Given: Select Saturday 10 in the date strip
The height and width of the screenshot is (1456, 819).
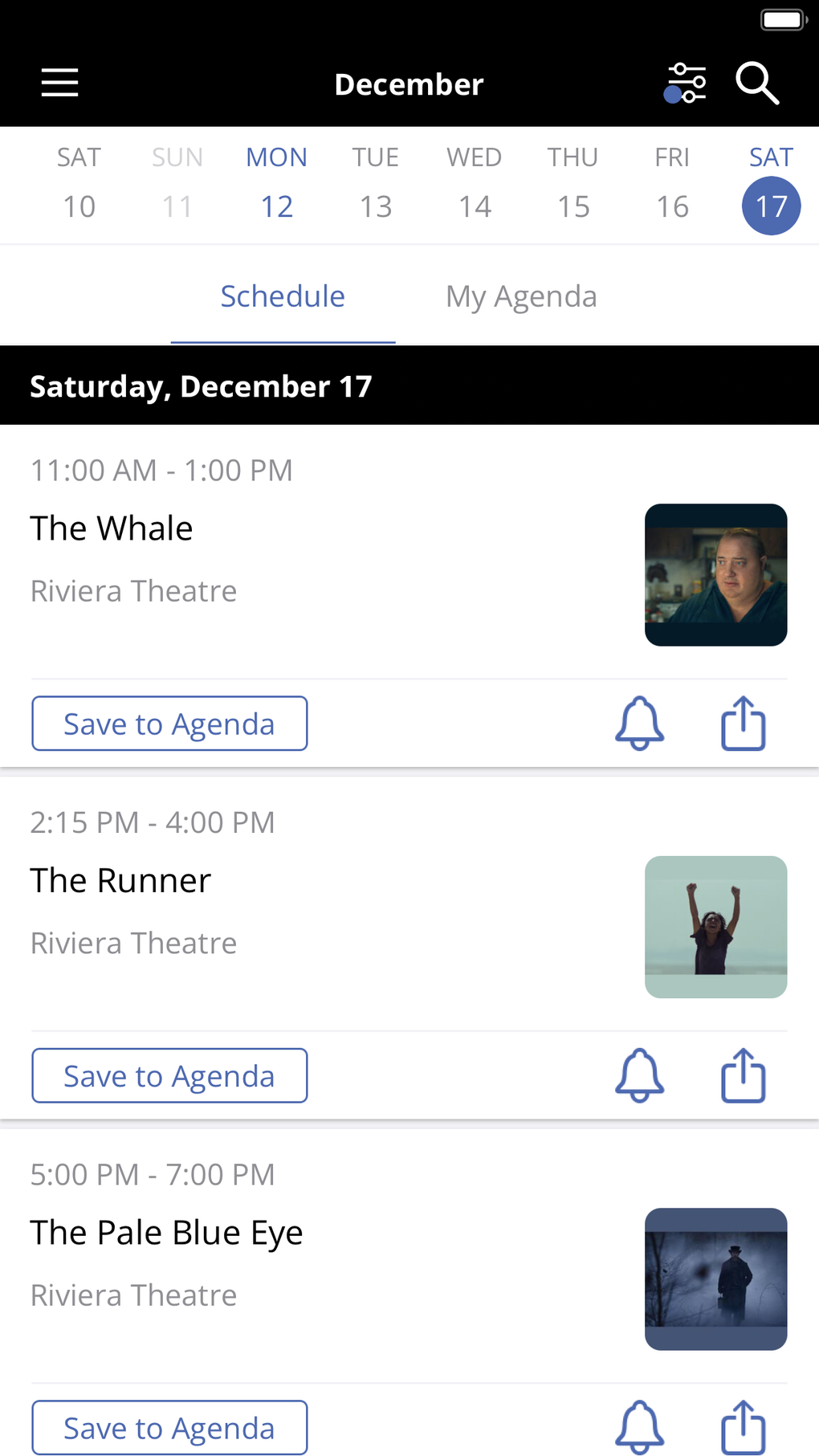Looking at the screenshot, I should 79,183.
